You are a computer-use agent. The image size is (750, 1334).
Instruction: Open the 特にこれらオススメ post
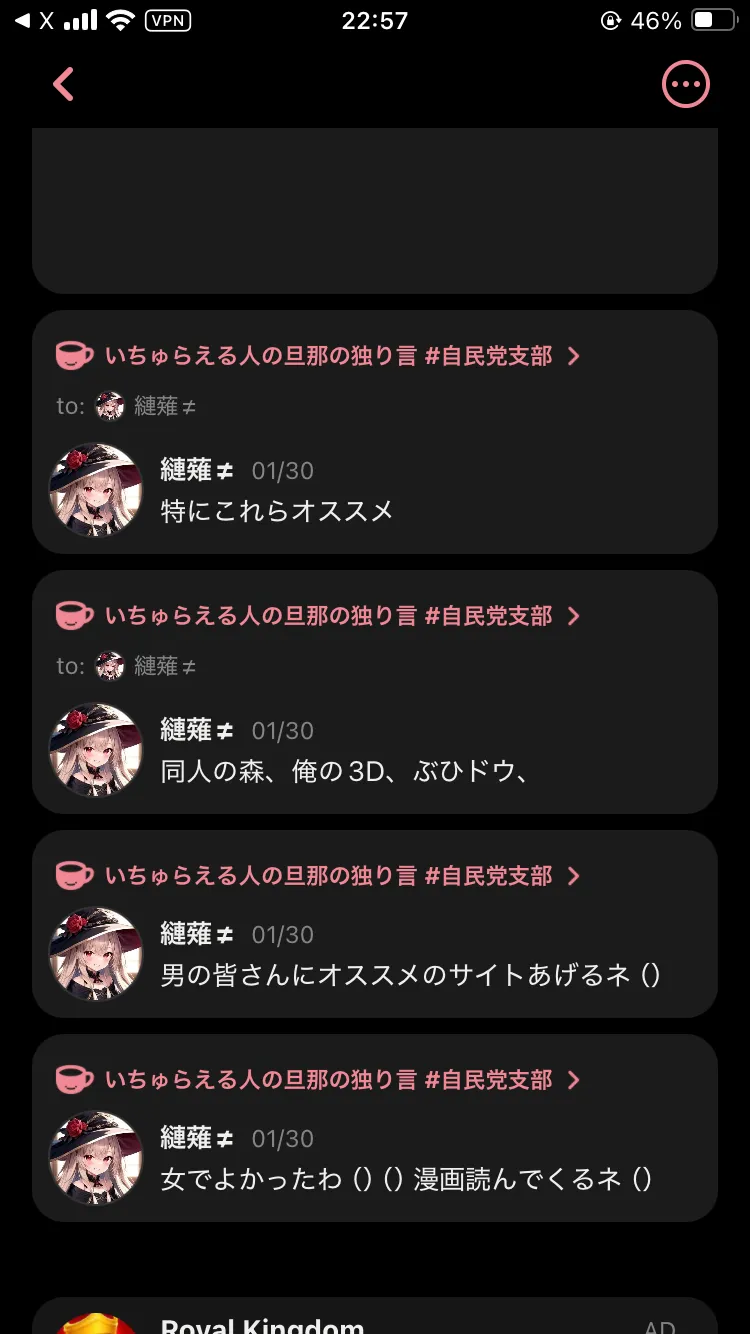375,432
